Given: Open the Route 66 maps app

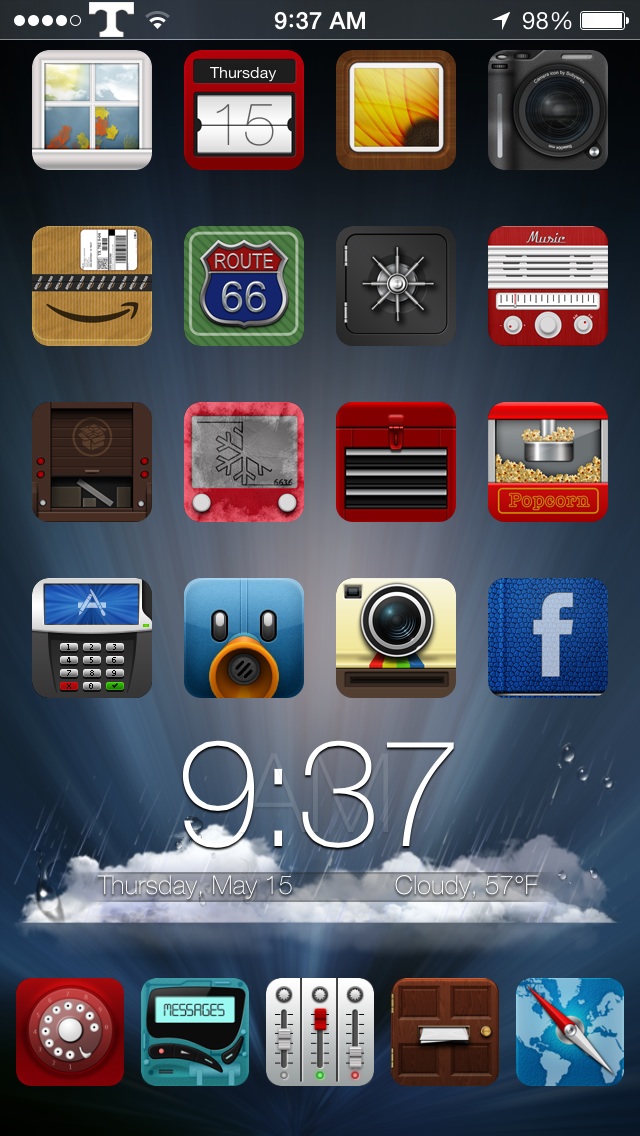Looking at the screenshot, I should tap(244, 286).
